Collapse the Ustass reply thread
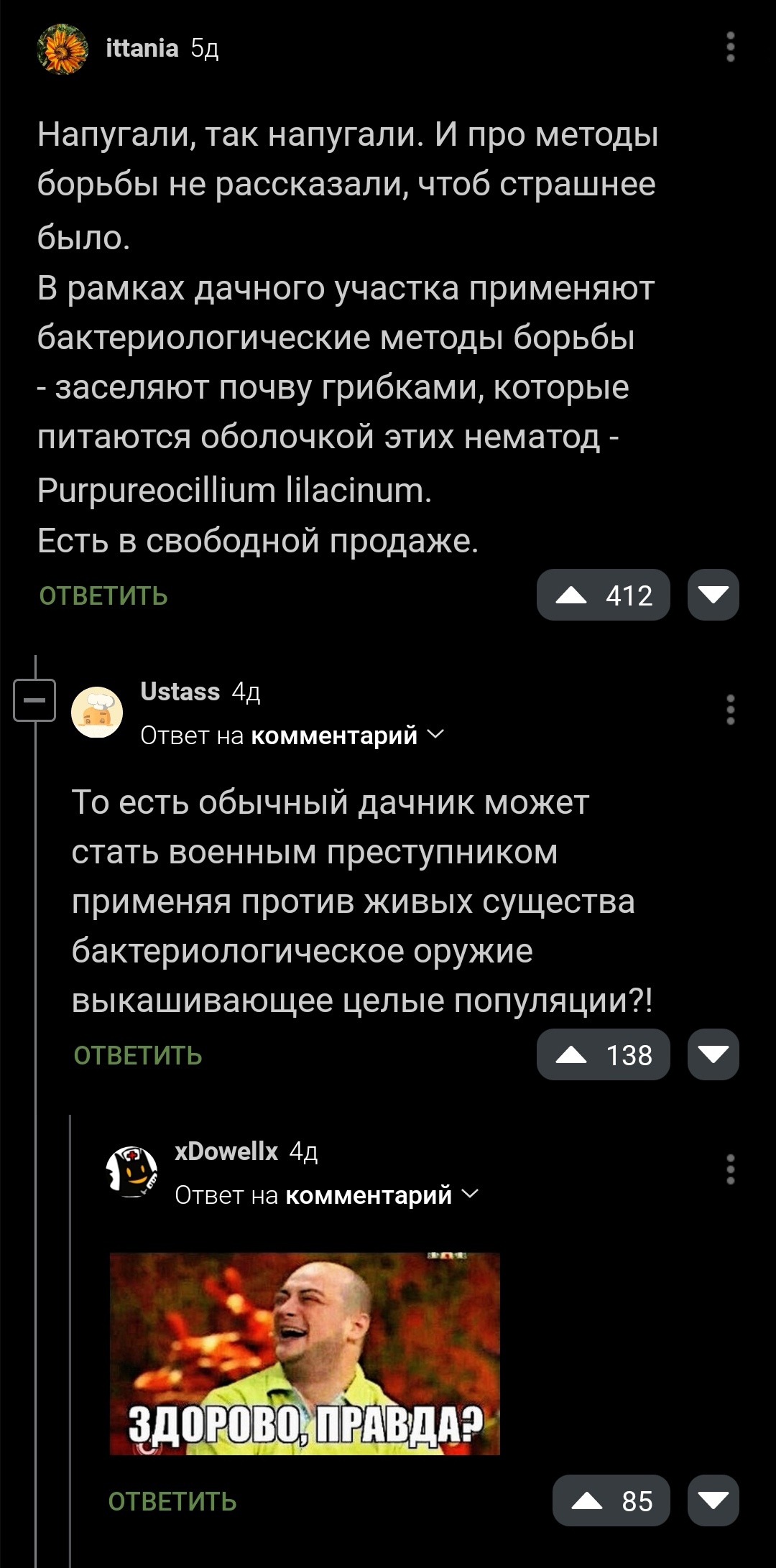Image resolution: width=776 pixels, height=1568 pixels. (34, 700)
